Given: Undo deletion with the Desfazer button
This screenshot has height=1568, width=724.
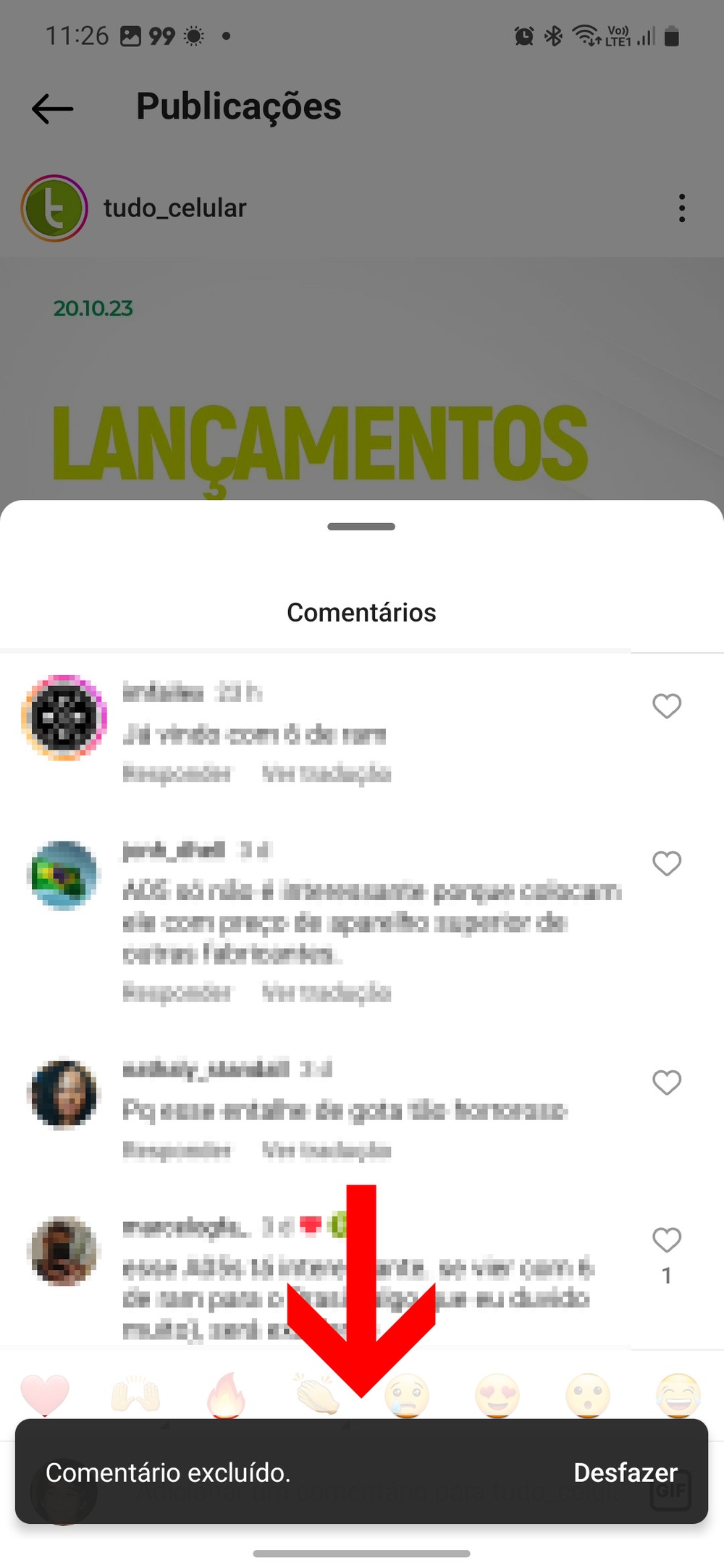Looking at the screenshot, I should tap(625, 1472).
